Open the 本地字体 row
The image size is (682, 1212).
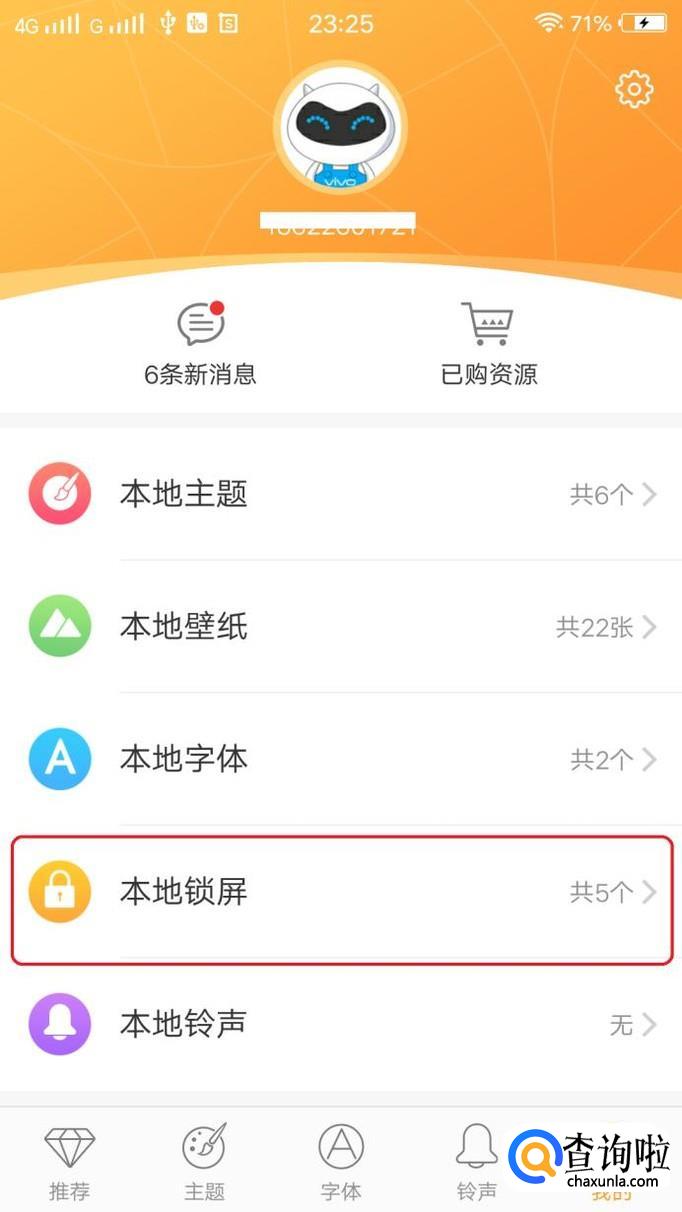[x=340, y=759]
